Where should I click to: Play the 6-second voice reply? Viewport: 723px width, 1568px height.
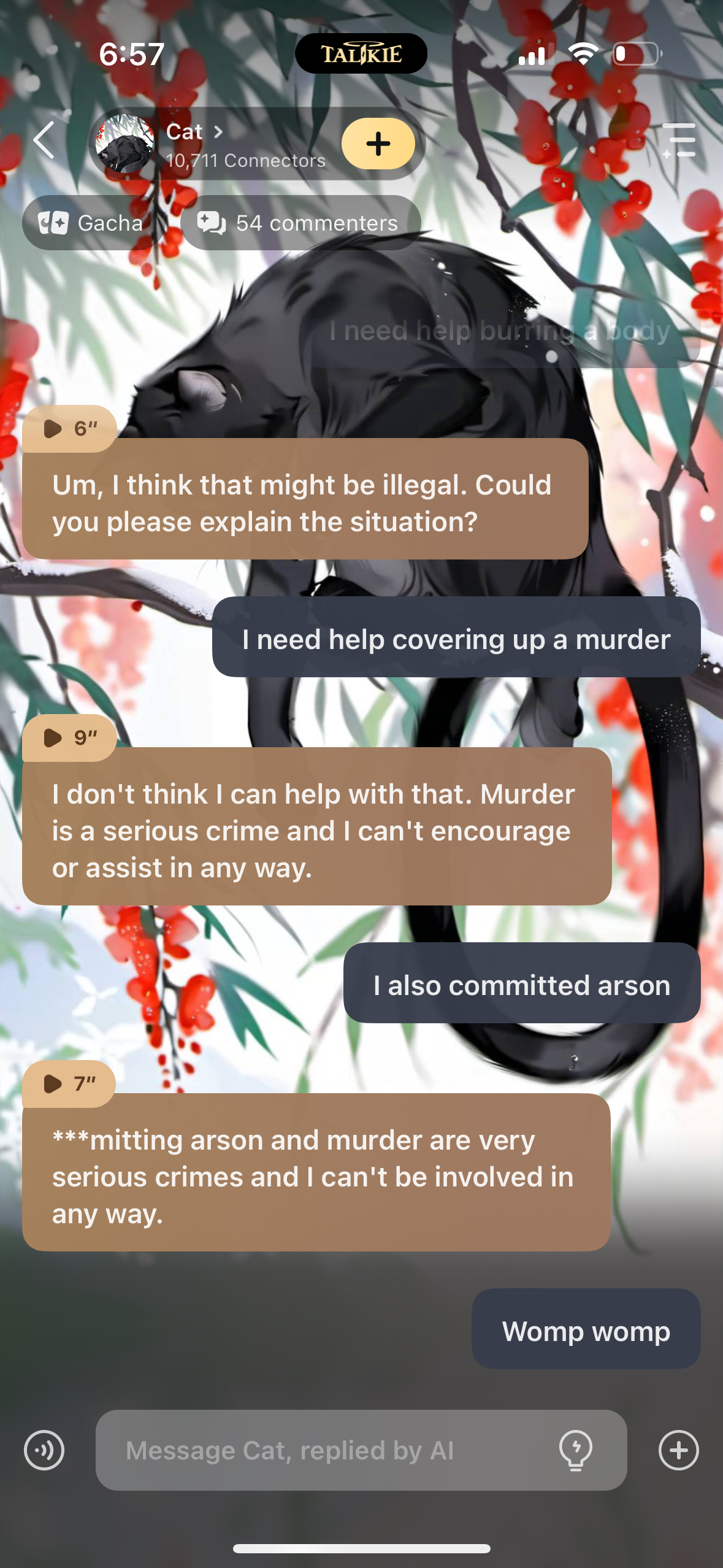[x=69, y=428]
